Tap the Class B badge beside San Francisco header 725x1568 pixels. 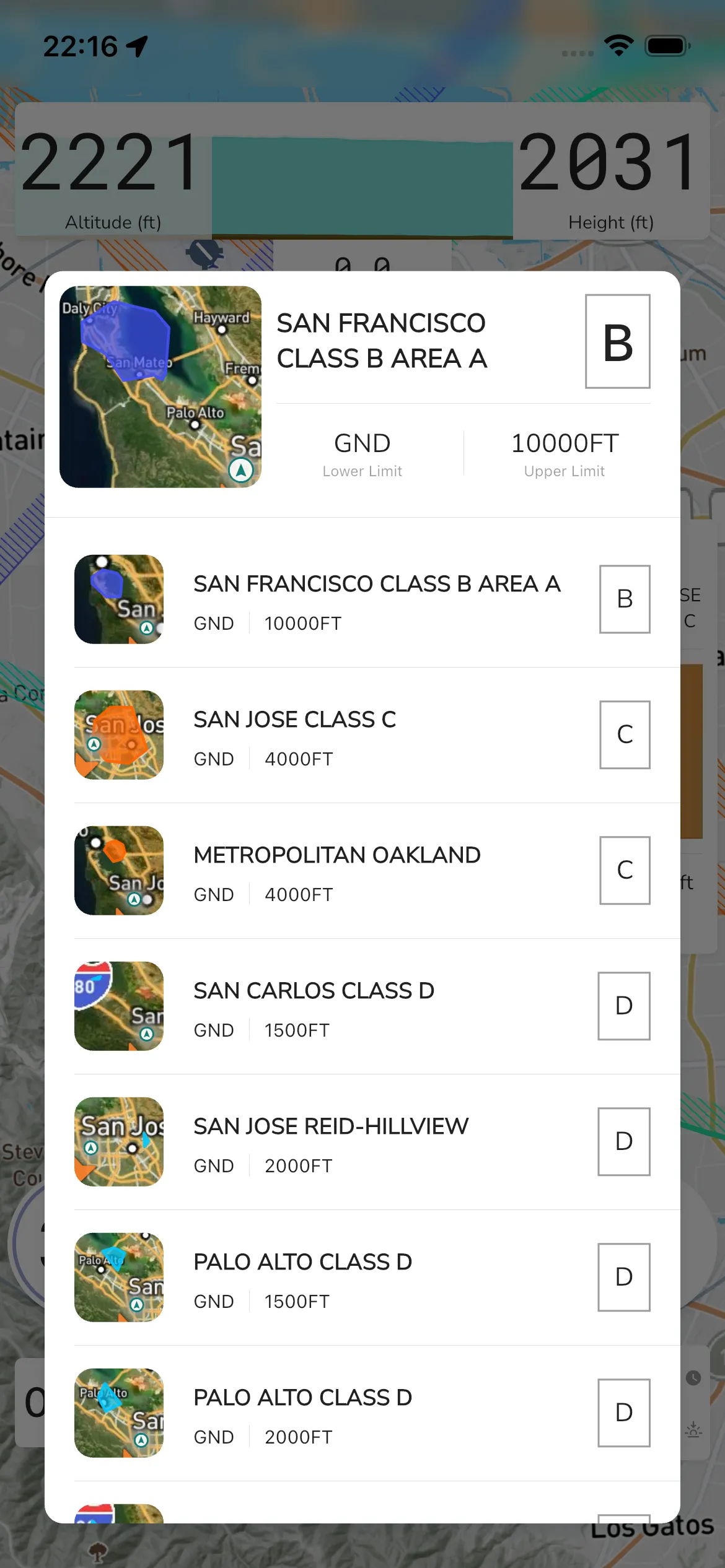pos(617,341)
